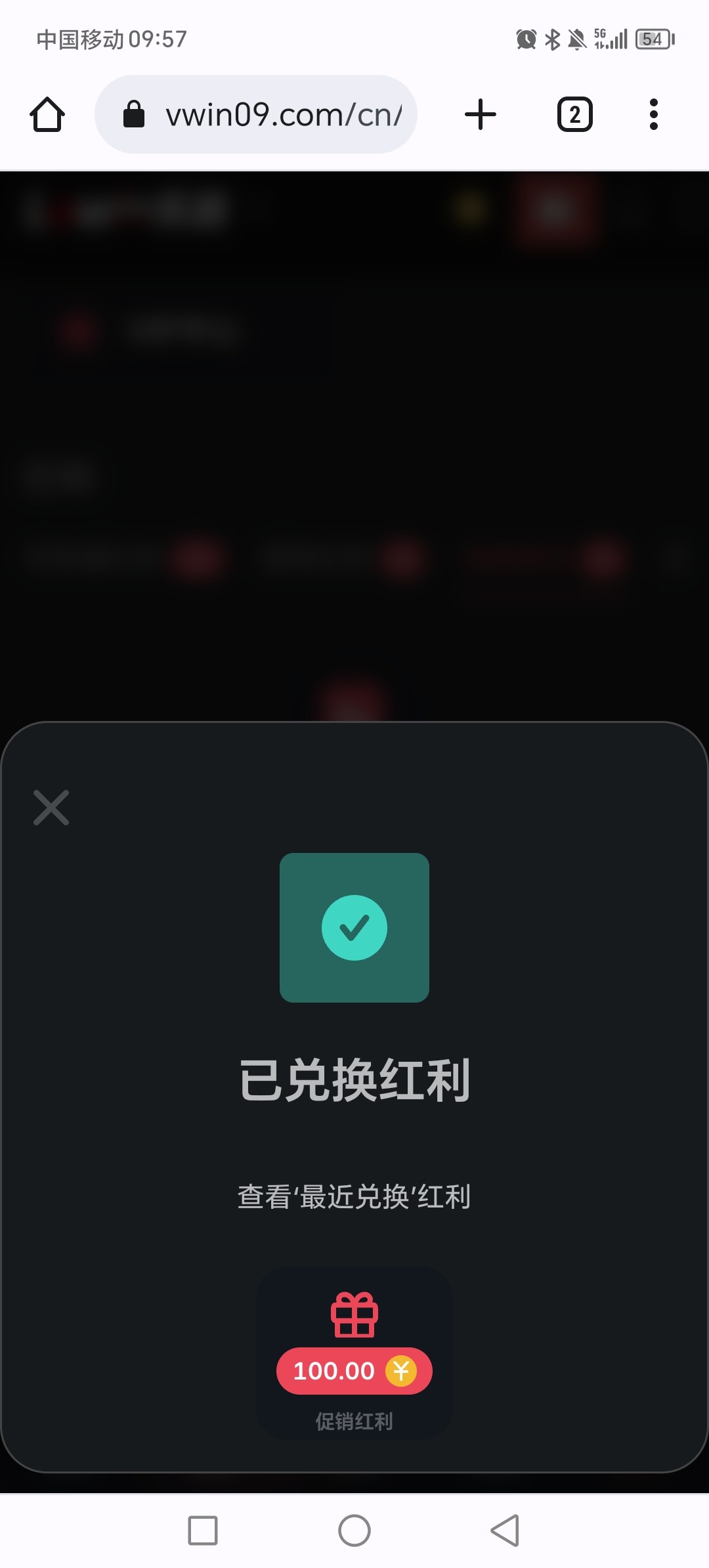Go back using system navigation

pos(505,1531)
